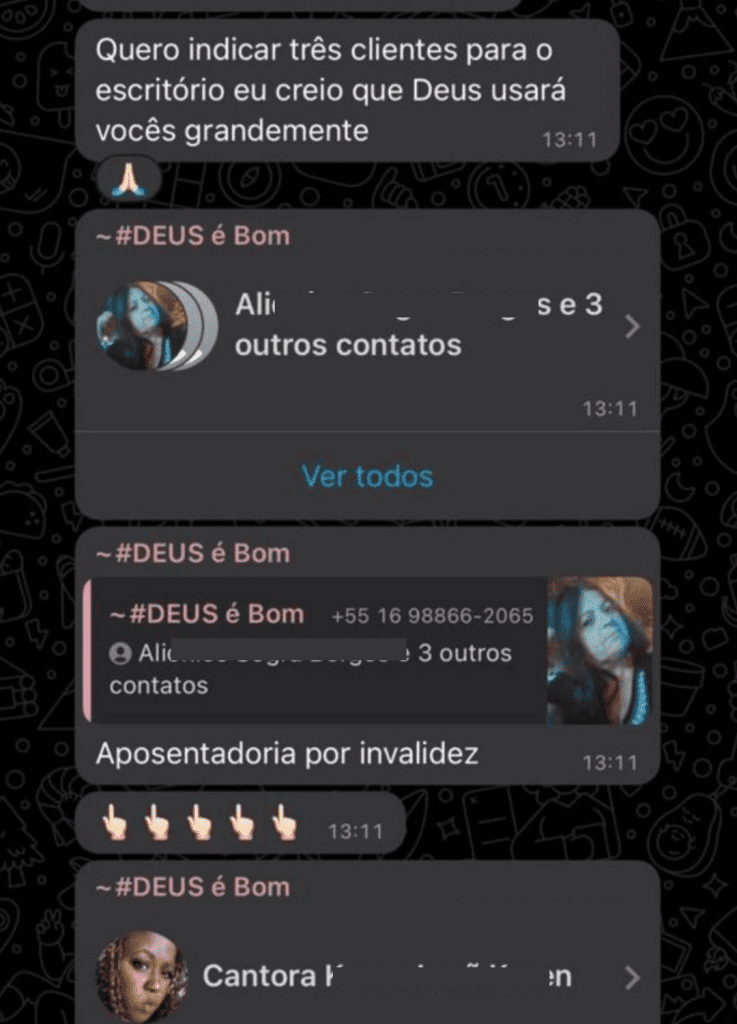The width and height of the screenshot is (737, 1024).
Task: Tap the Ver todos link
Action: (367, 476)
